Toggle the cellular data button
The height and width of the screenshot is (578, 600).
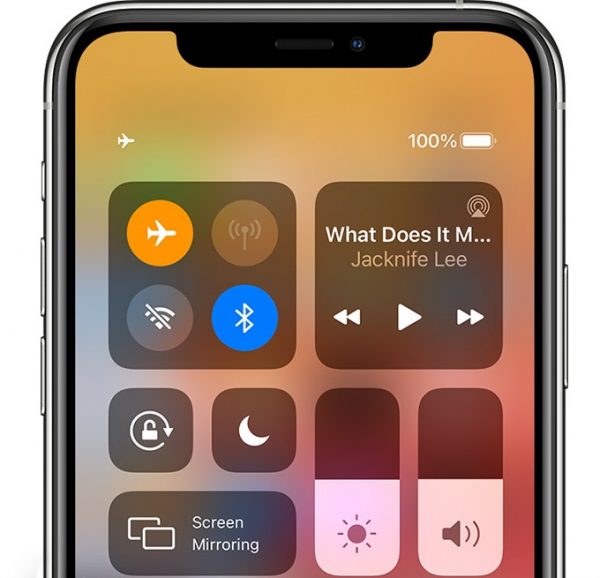pos(244,234)
